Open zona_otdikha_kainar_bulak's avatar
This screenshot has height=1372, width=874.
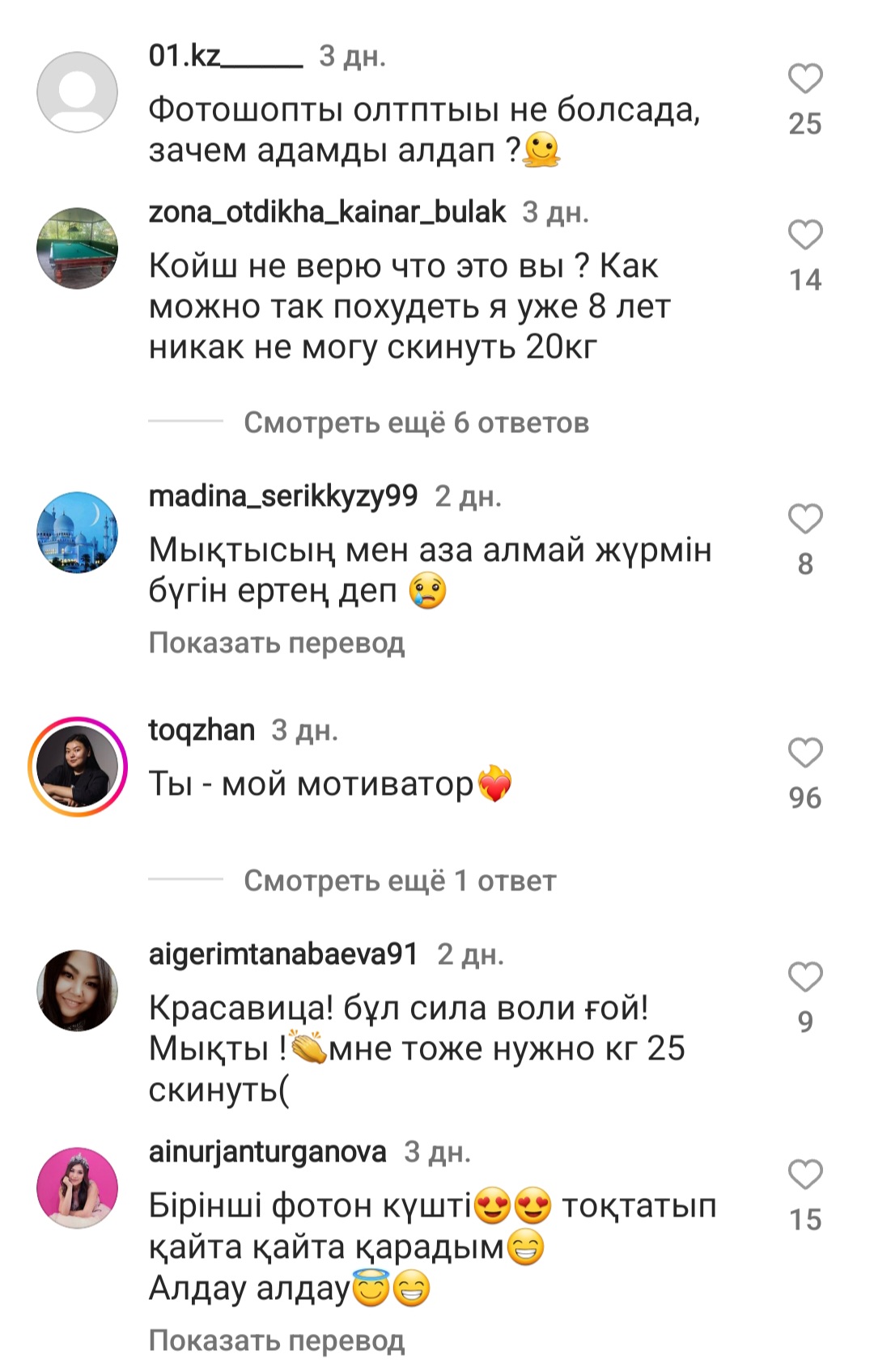[x=78, y=248]
